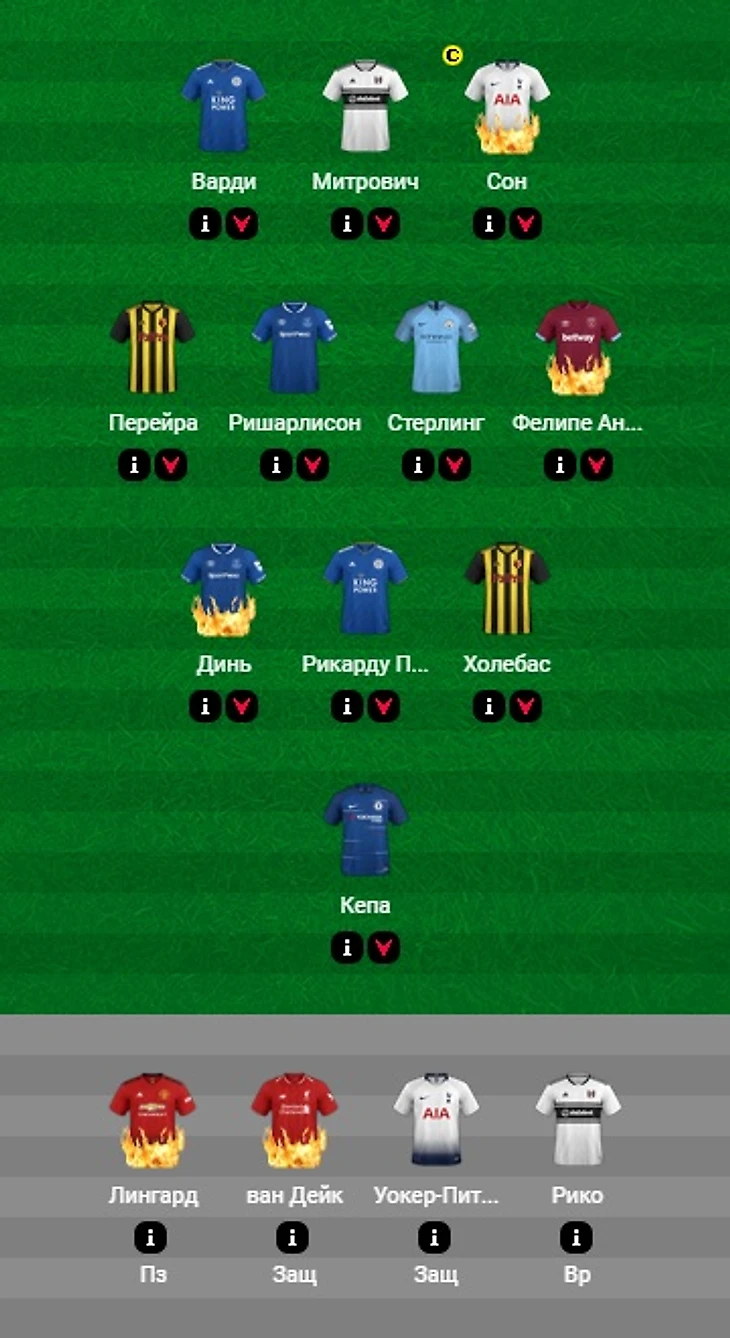Open info for Митрович
The height and width of the screenshot is (1338, 730).
[x=347, y=223]
